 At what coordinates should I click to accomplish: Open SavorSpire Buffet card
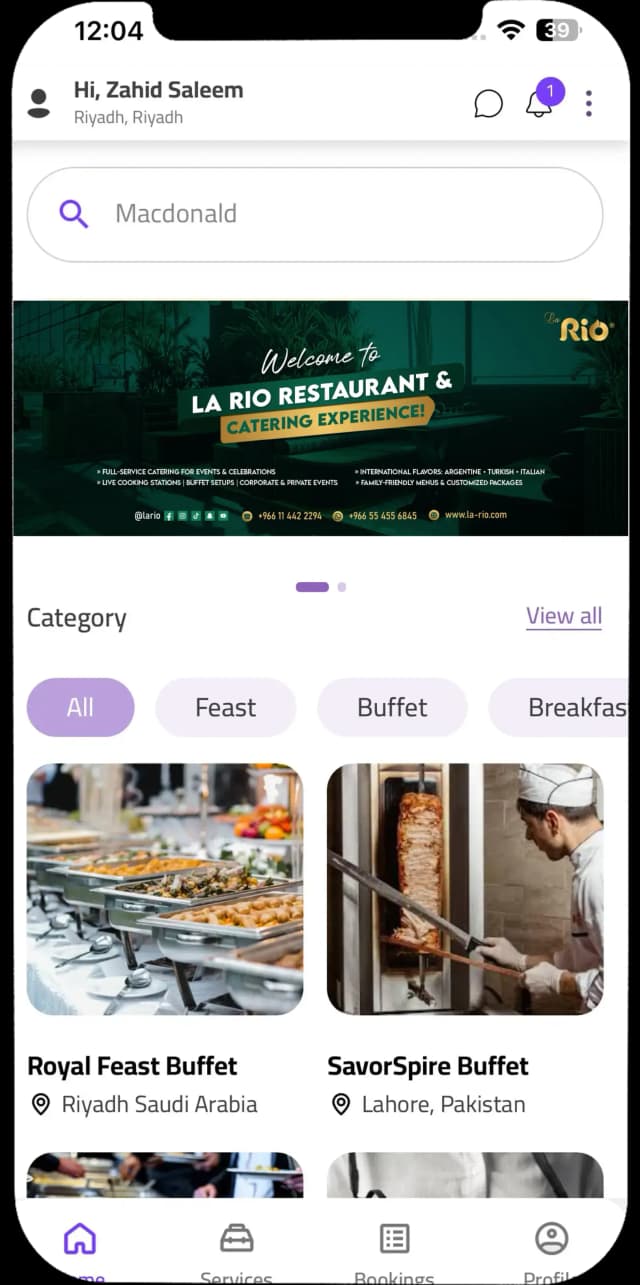click(x=465, y=890)
